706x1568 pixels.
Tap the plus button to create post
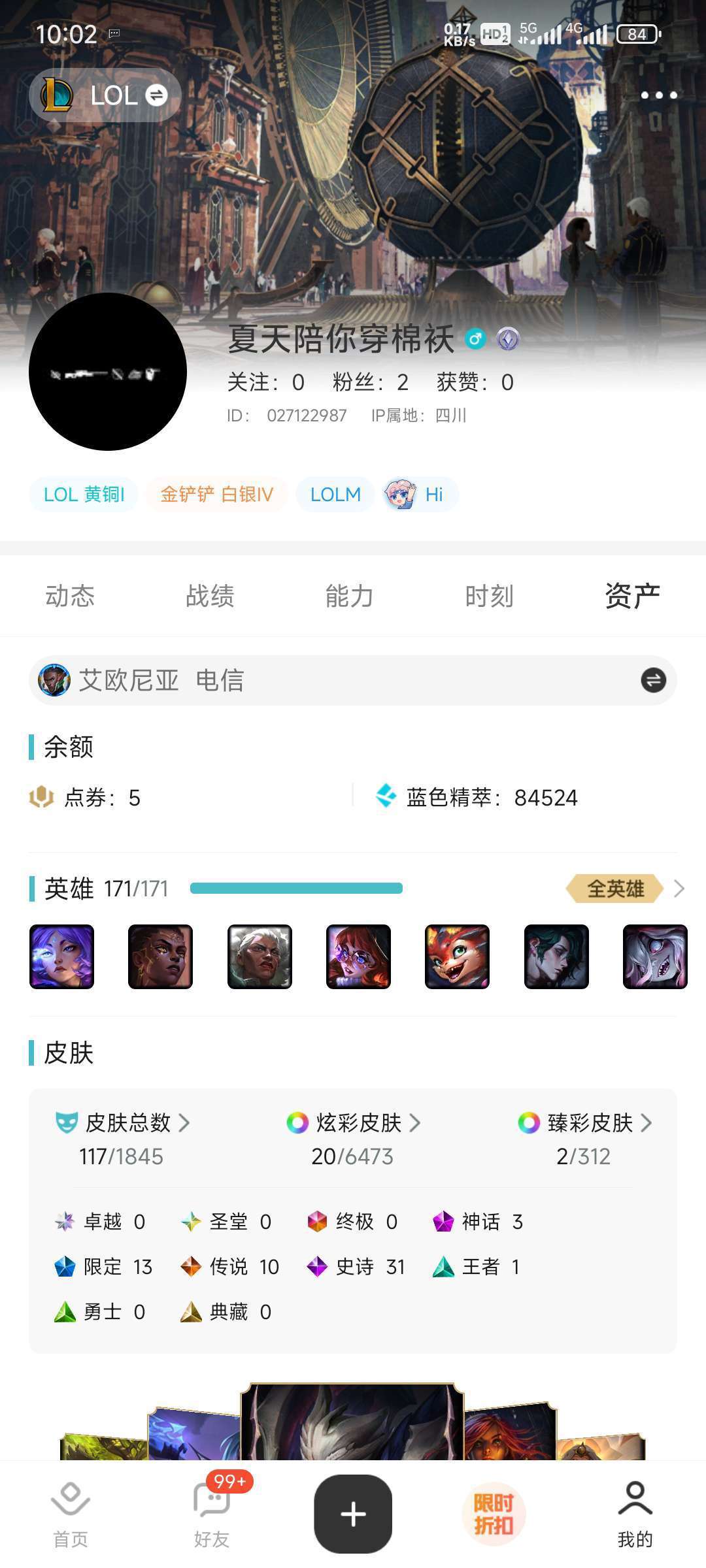(x=353, y=1514)
